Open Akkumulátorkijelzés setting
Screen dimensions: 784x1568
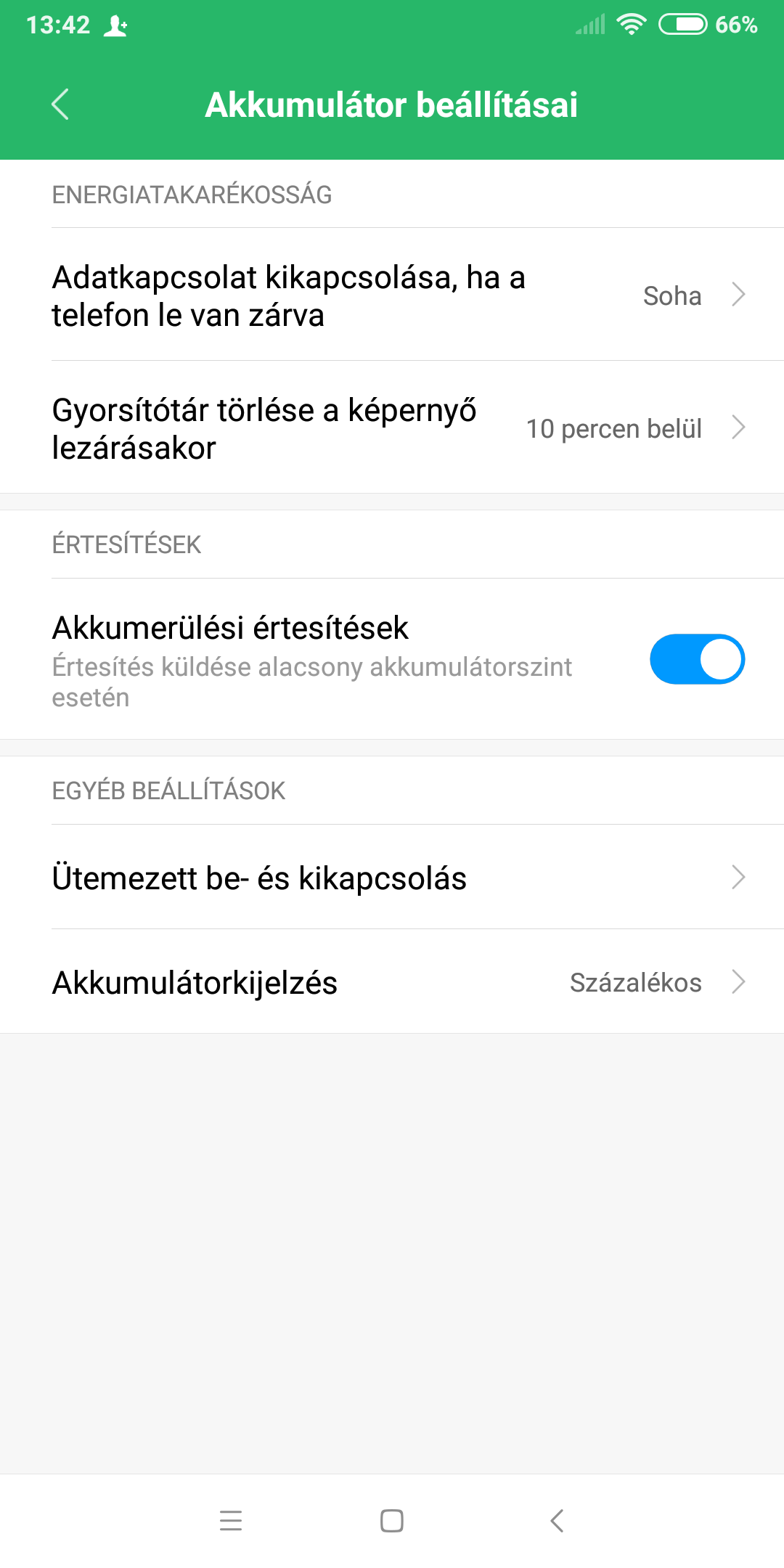392,982
